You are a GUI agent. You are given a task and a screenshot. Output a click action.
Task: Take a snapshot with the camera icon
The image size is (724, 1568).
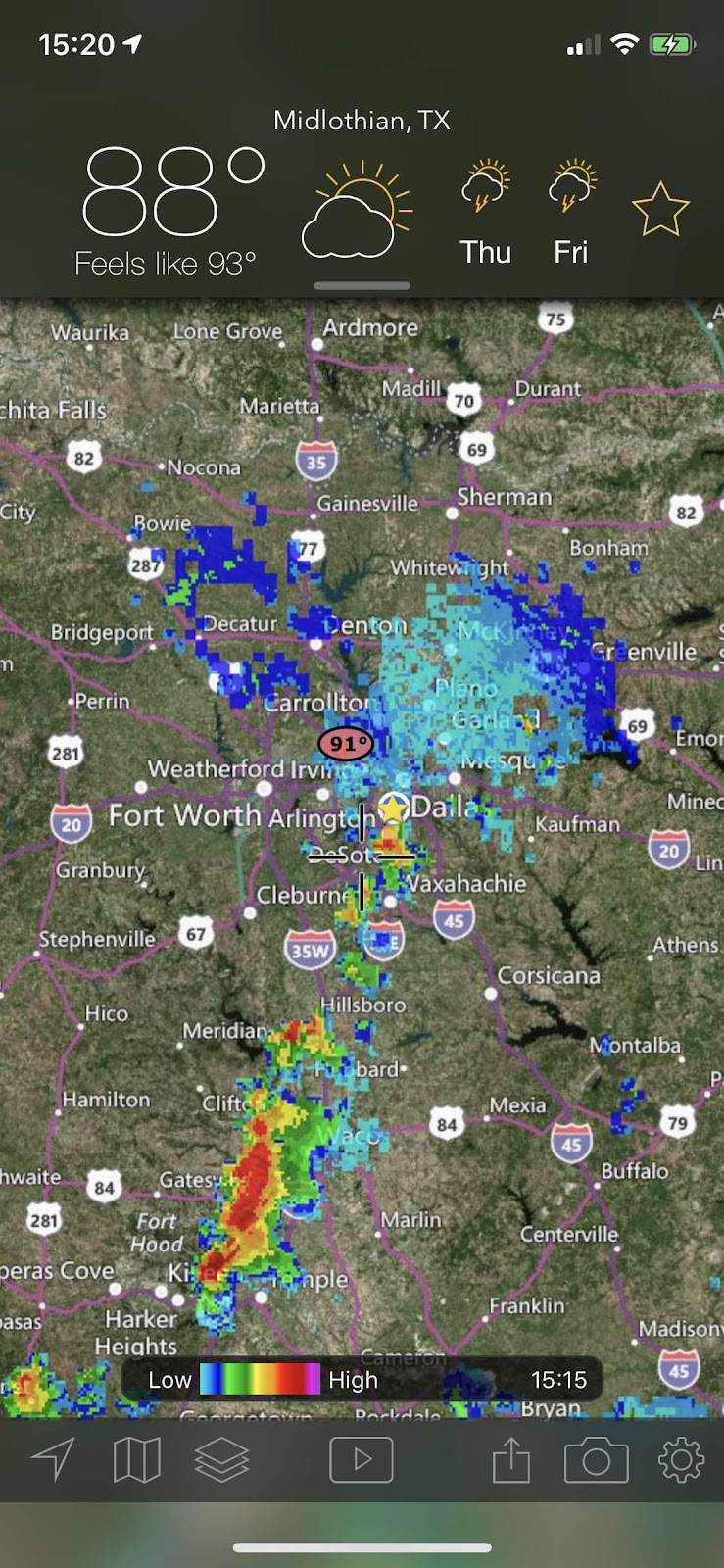[596, 1460]
